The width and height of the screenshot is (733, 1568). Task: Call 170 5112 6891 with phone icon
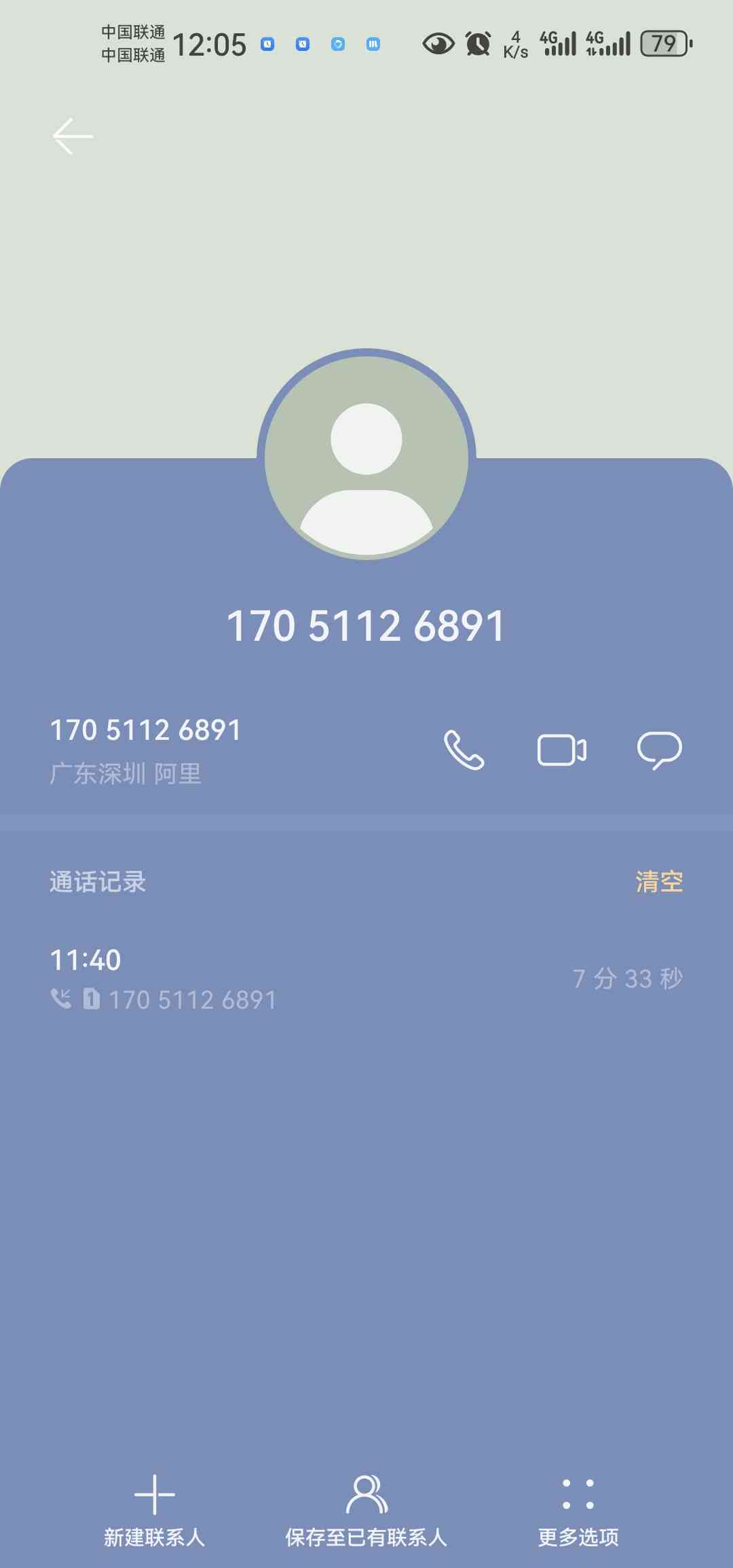coord(464,750)
